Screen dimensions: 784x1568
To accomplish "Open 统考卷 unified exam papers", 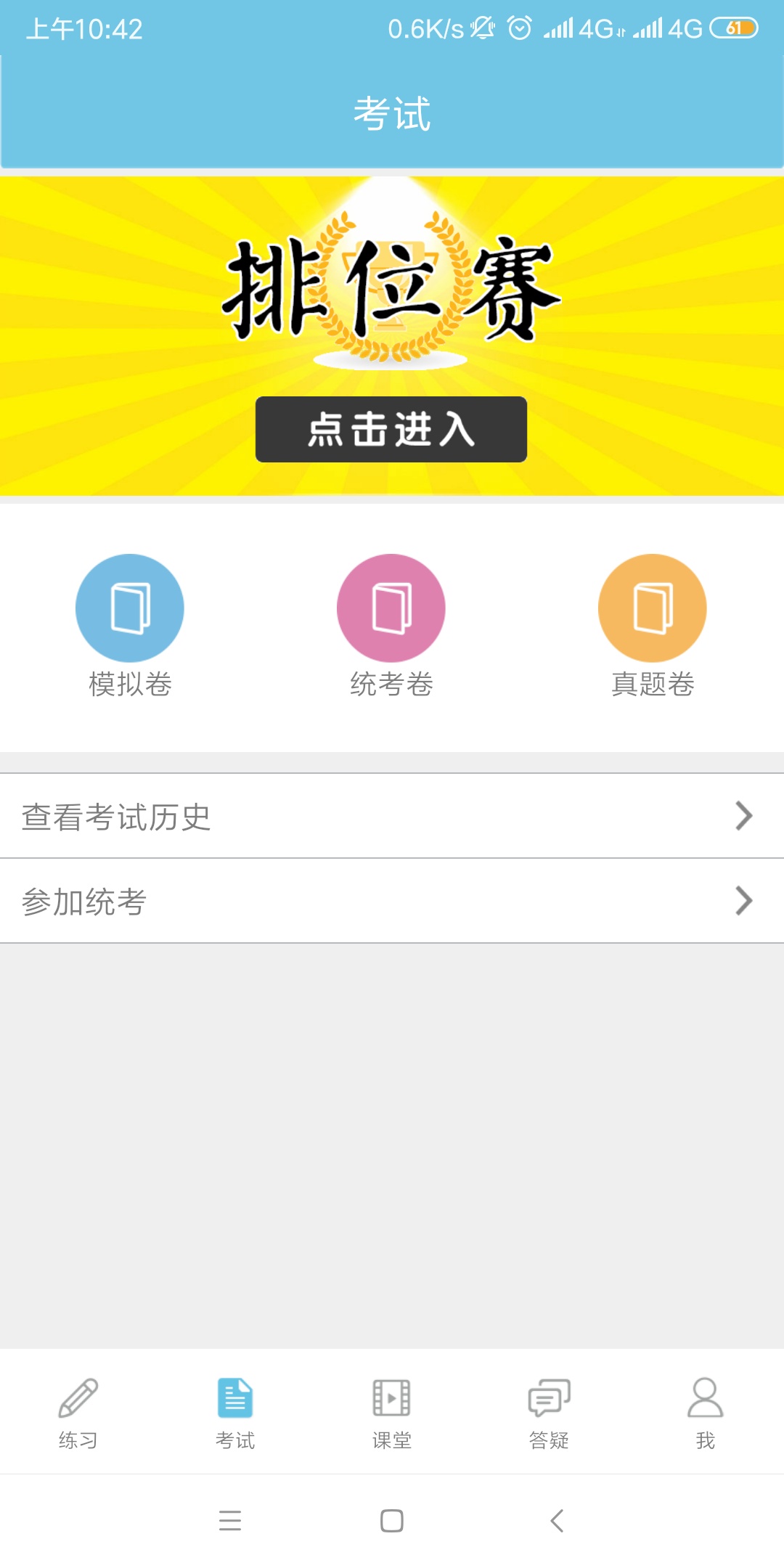I will click(x=391, y=608).
